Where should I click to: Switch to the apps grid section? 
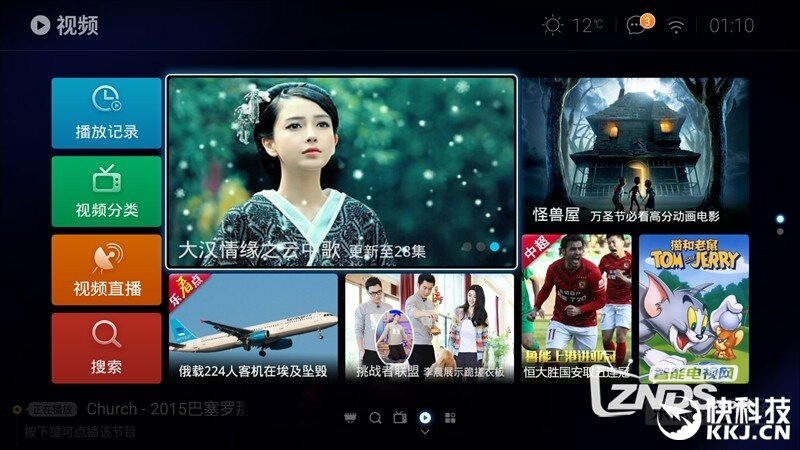tap(450, 418)
